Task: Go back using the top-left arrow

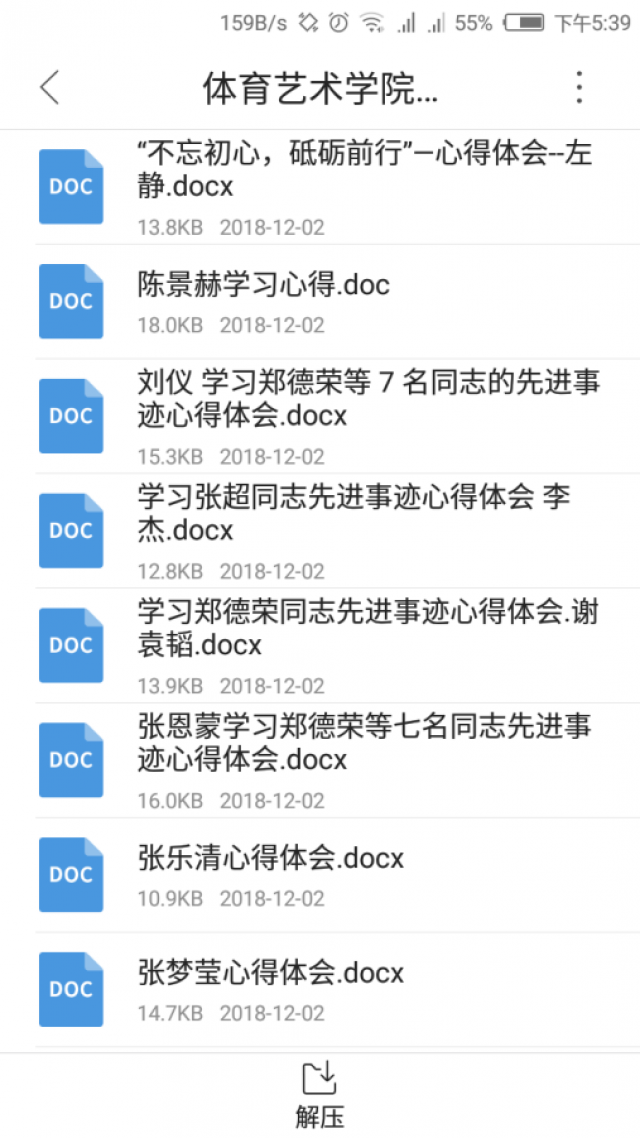Action: pyautogui.click(x=49, y=88)
